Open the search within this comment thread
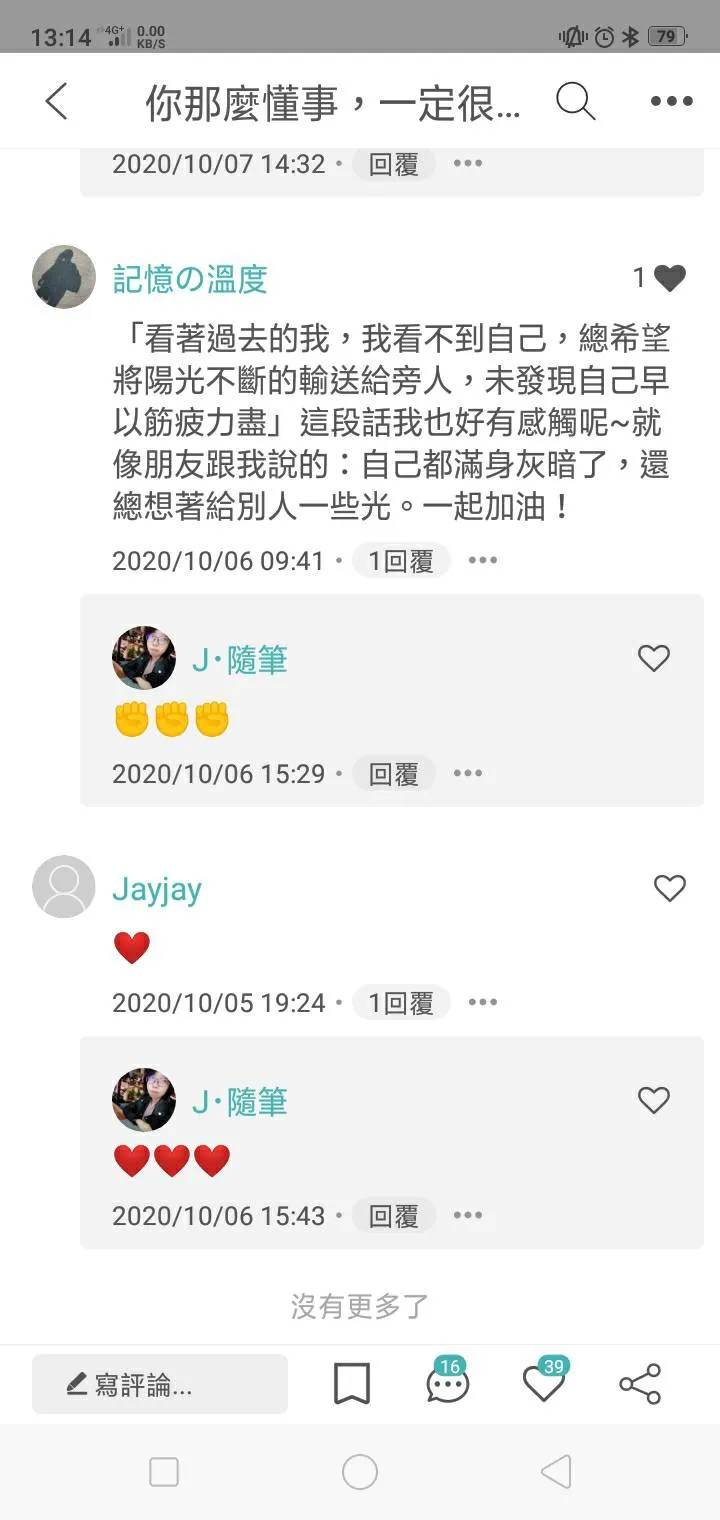Viewport: 720px width, 1520px height. pyautogui.click(x=576, y=100)
